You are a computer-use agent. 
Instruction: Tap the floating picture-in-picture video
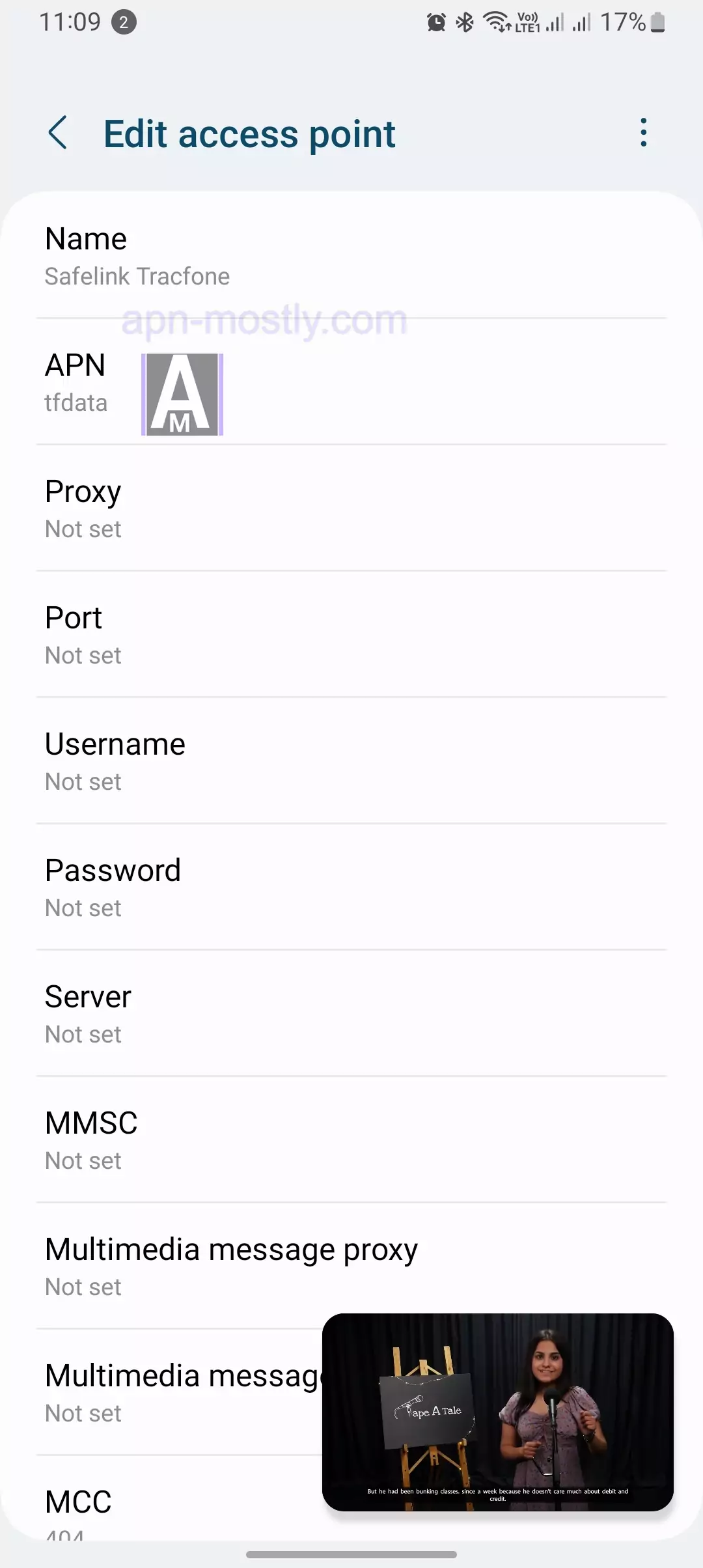click(497, 1412)
